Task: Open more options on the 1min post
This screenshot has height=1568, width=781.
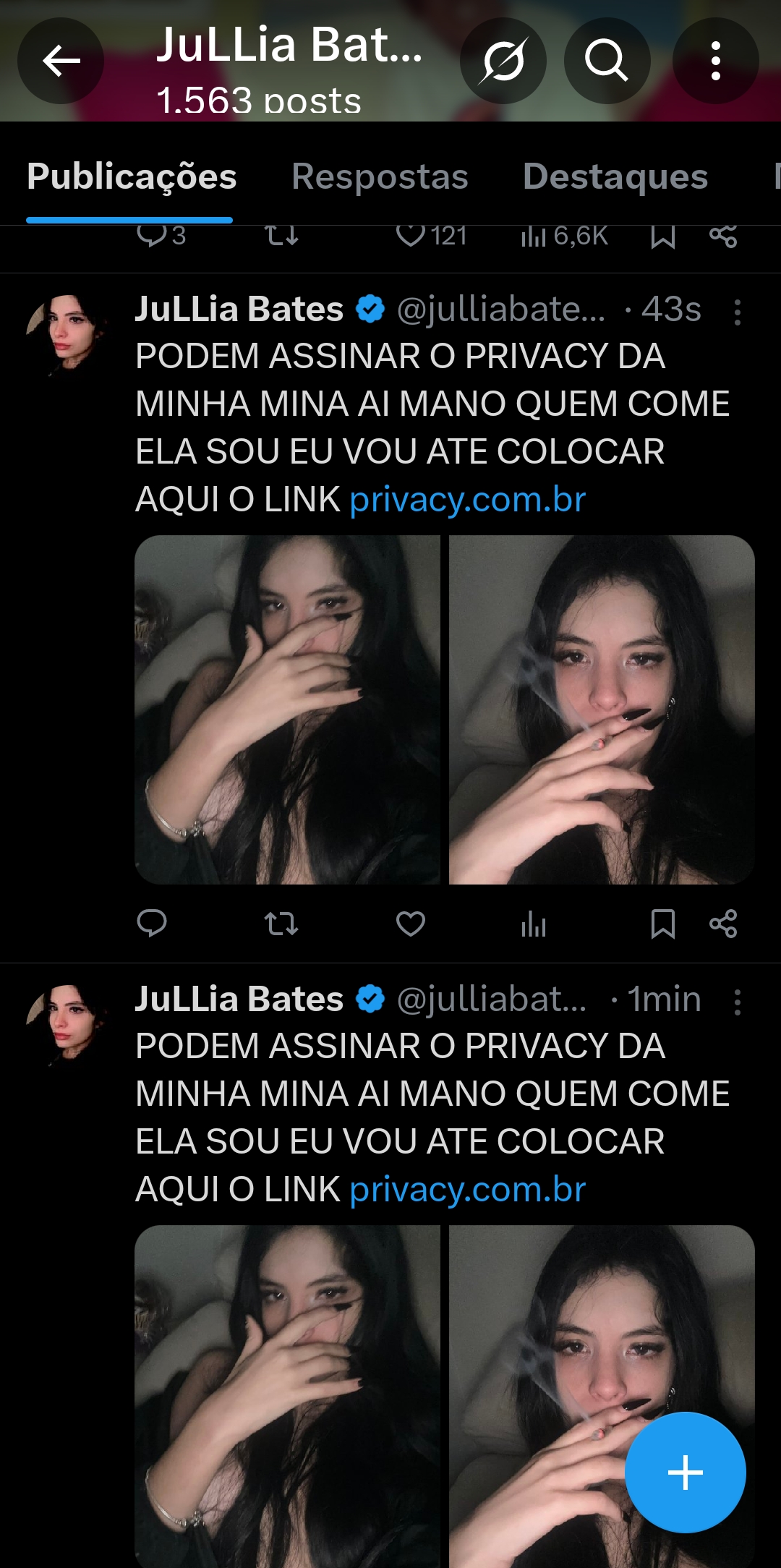Action: (x=737, y=1002)
